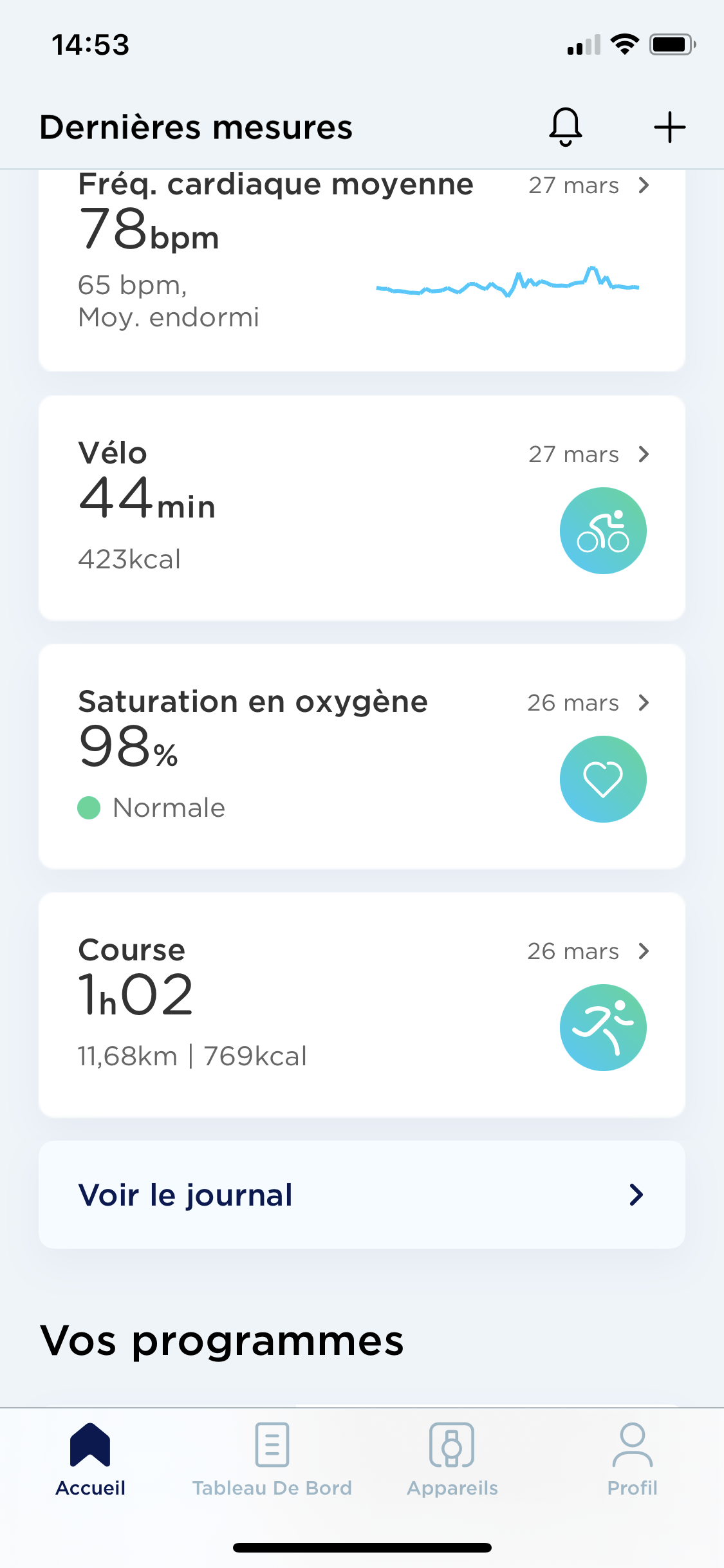
Task: Tap the plus icon to add a measure
Action: 669,127
